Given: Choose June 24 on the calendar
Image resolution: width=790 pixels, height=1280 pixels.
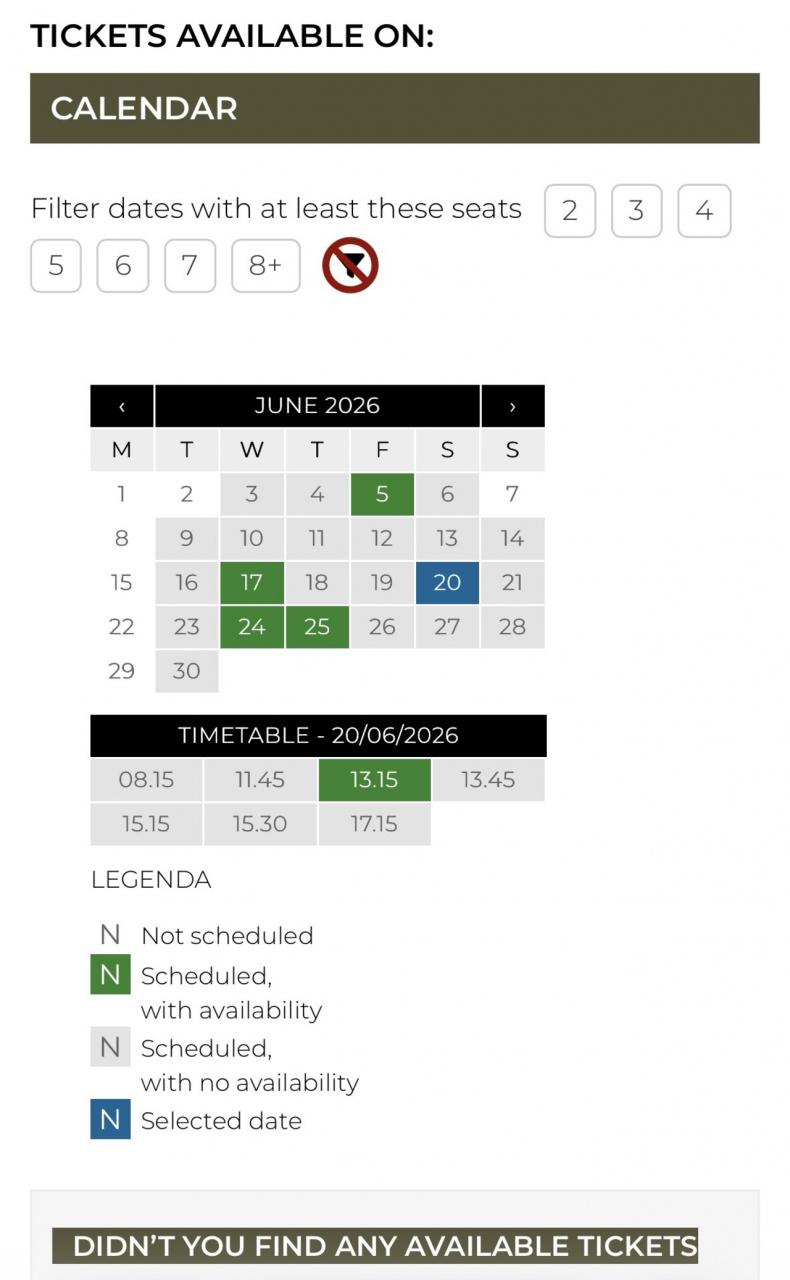Looking at the screenshot, I should (x=252, y=627).
